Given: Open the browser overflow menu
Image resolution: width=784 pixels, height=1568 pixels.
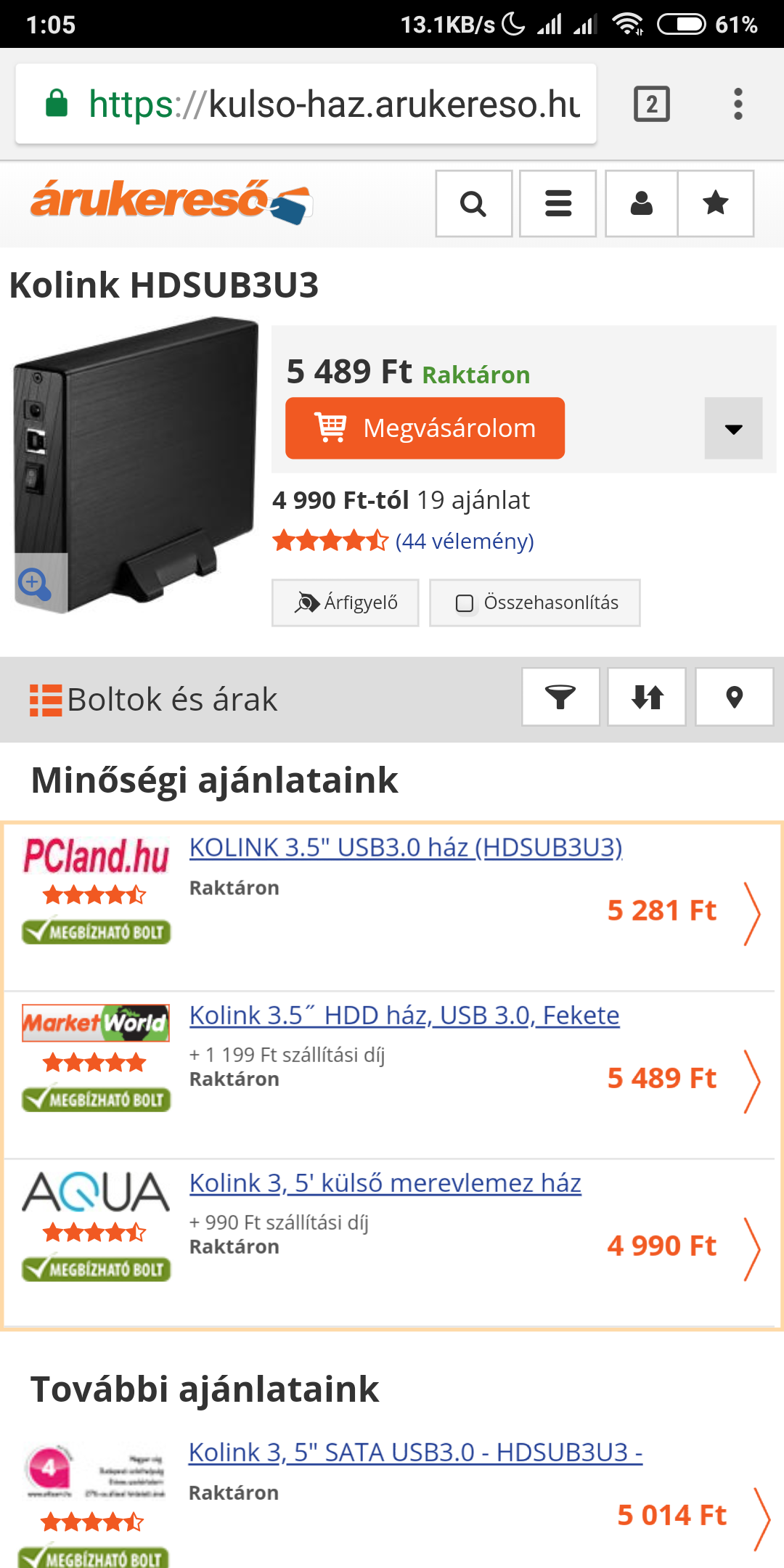Looking at the screenshot, I should (738, 105).
